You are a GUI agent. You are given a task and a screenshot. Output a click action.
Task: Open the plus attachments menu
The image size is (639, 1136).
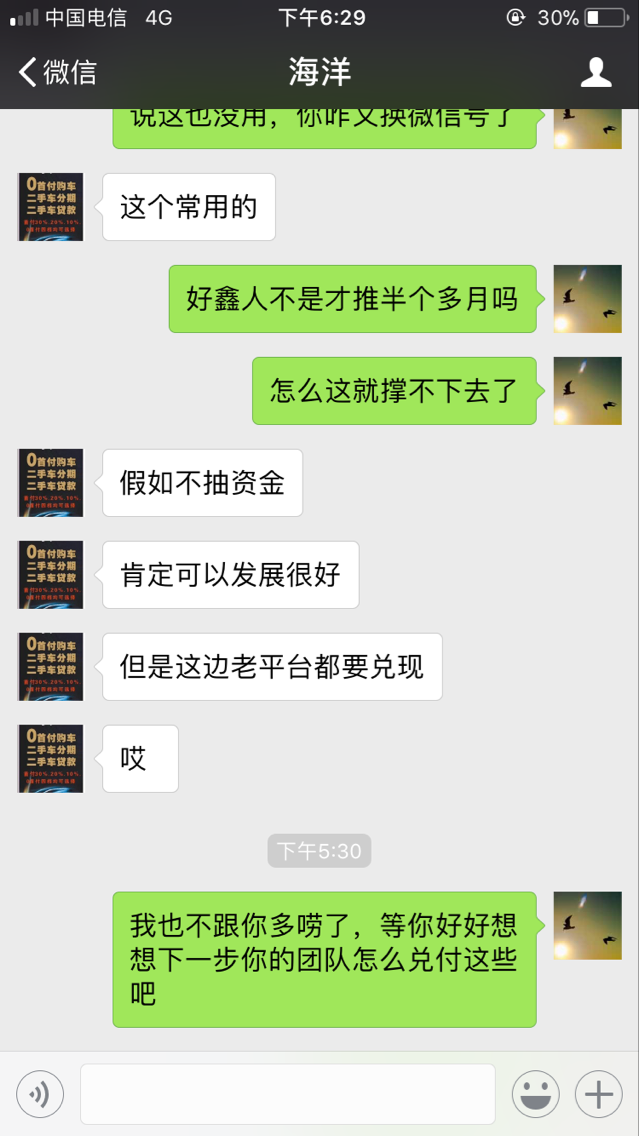pyautogui.click(x=599, y=1094)
